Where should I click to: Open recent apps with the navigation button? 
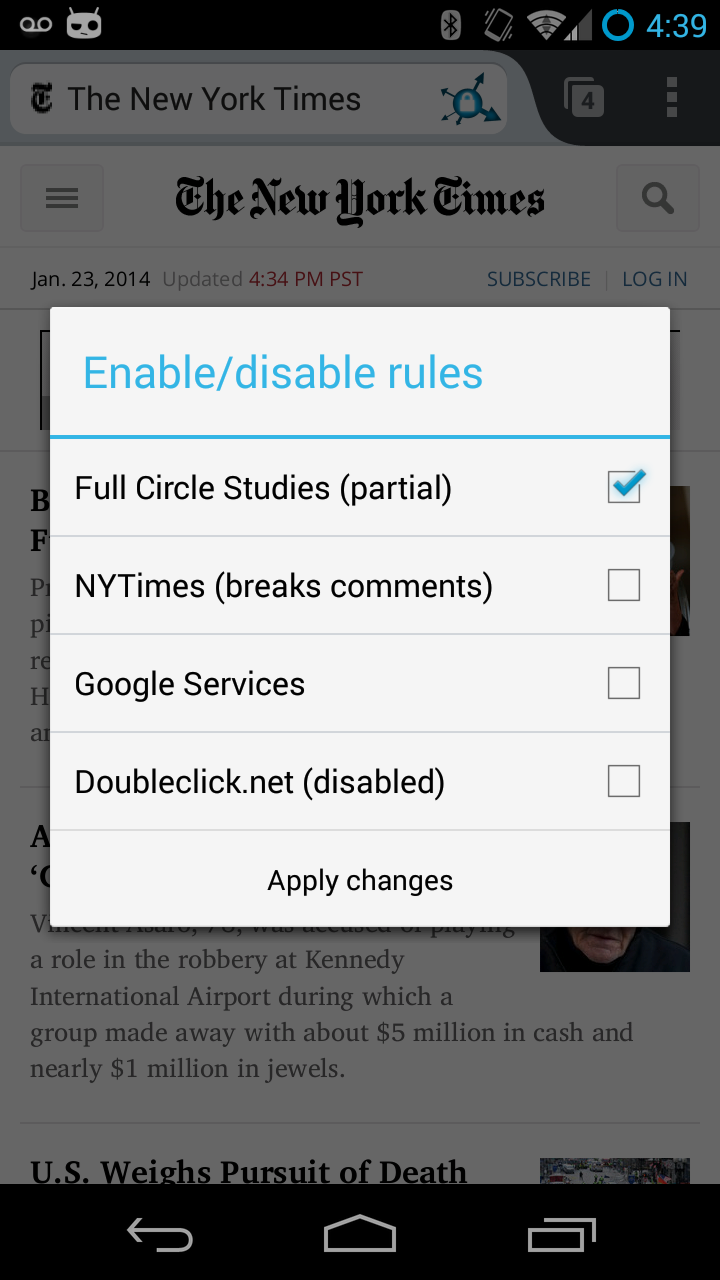pyautogui.click(x=561, y=1235)
